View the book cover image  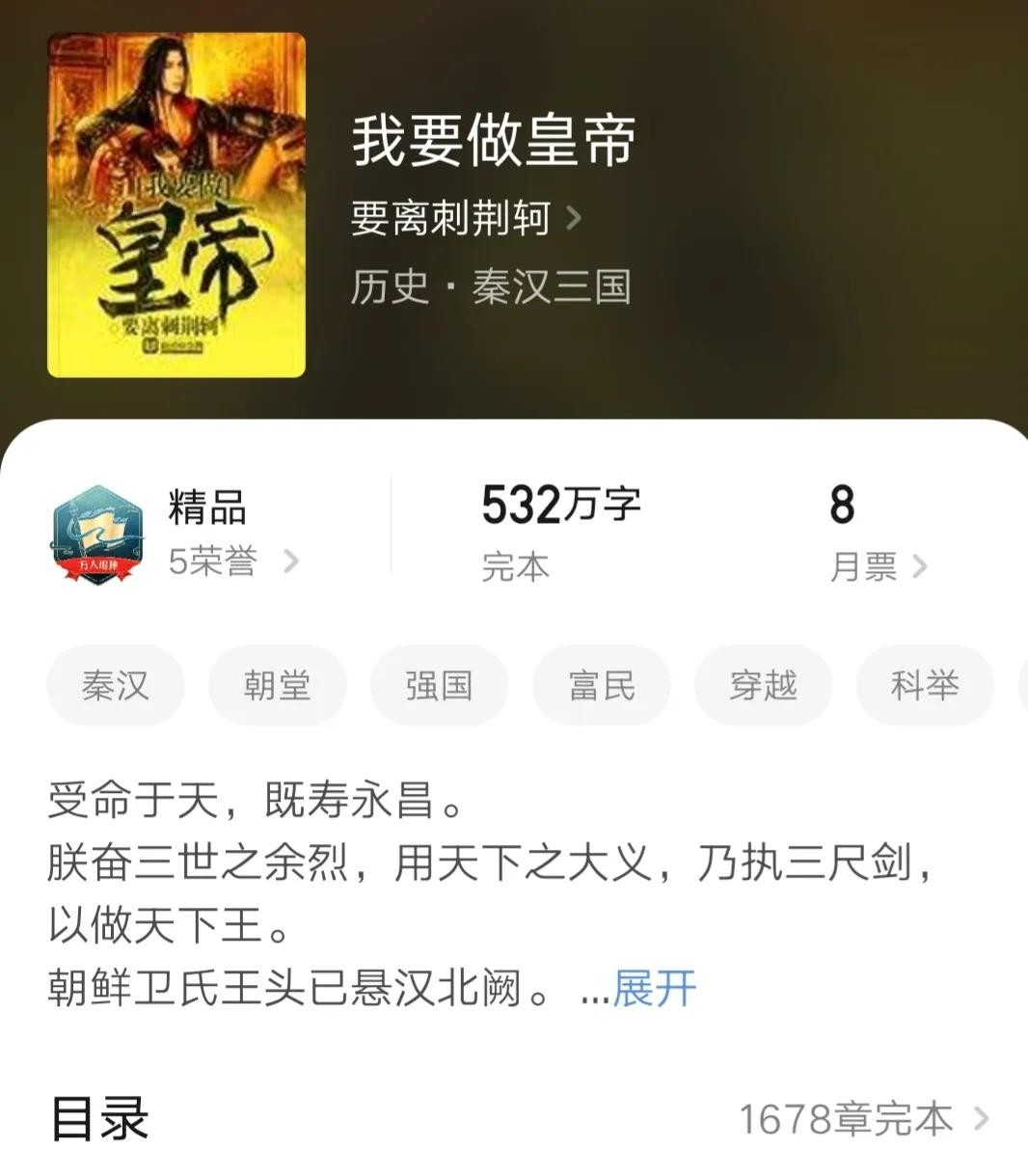coord(176,205)
